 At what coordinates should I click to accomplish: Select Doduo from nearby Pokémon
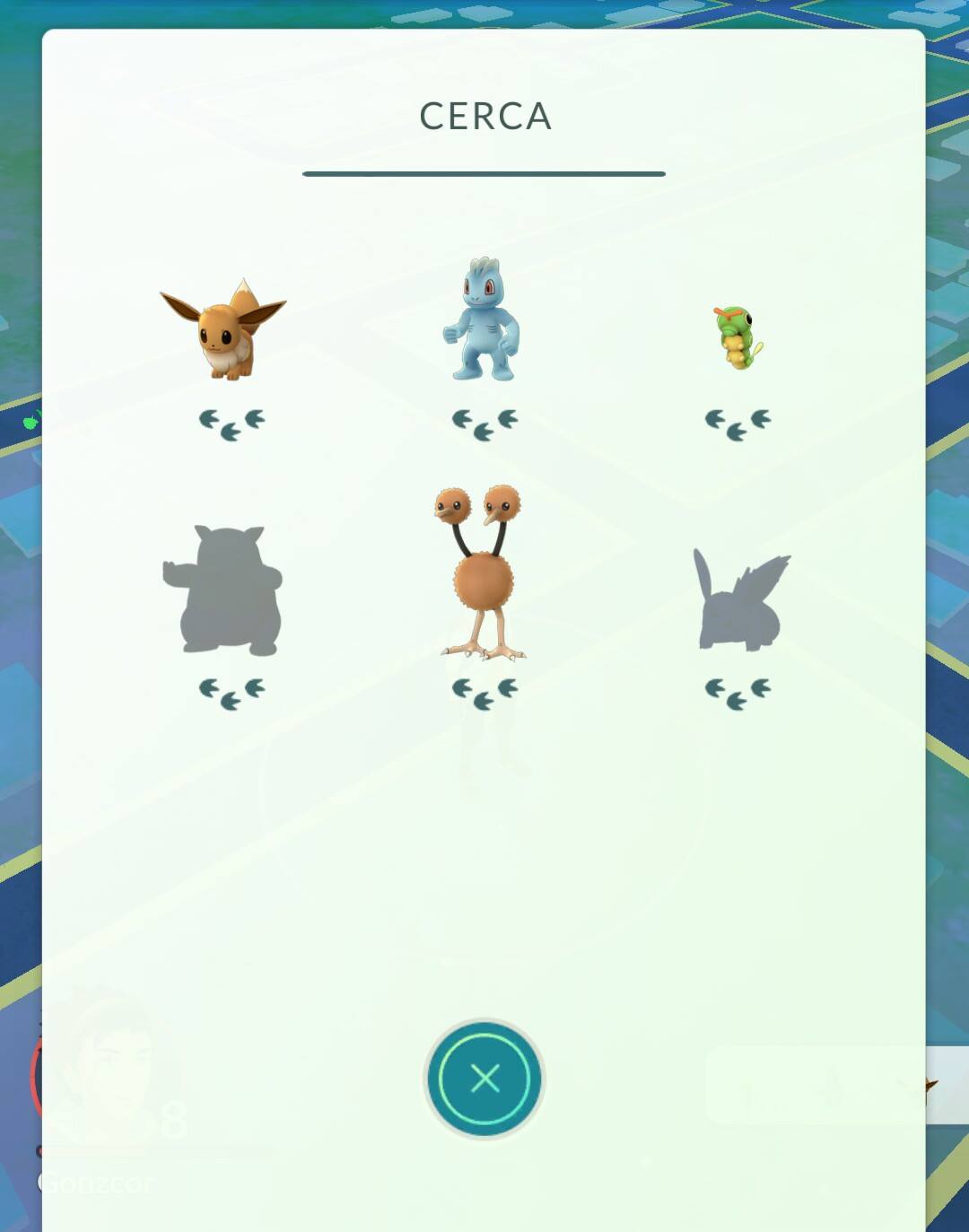482,574
